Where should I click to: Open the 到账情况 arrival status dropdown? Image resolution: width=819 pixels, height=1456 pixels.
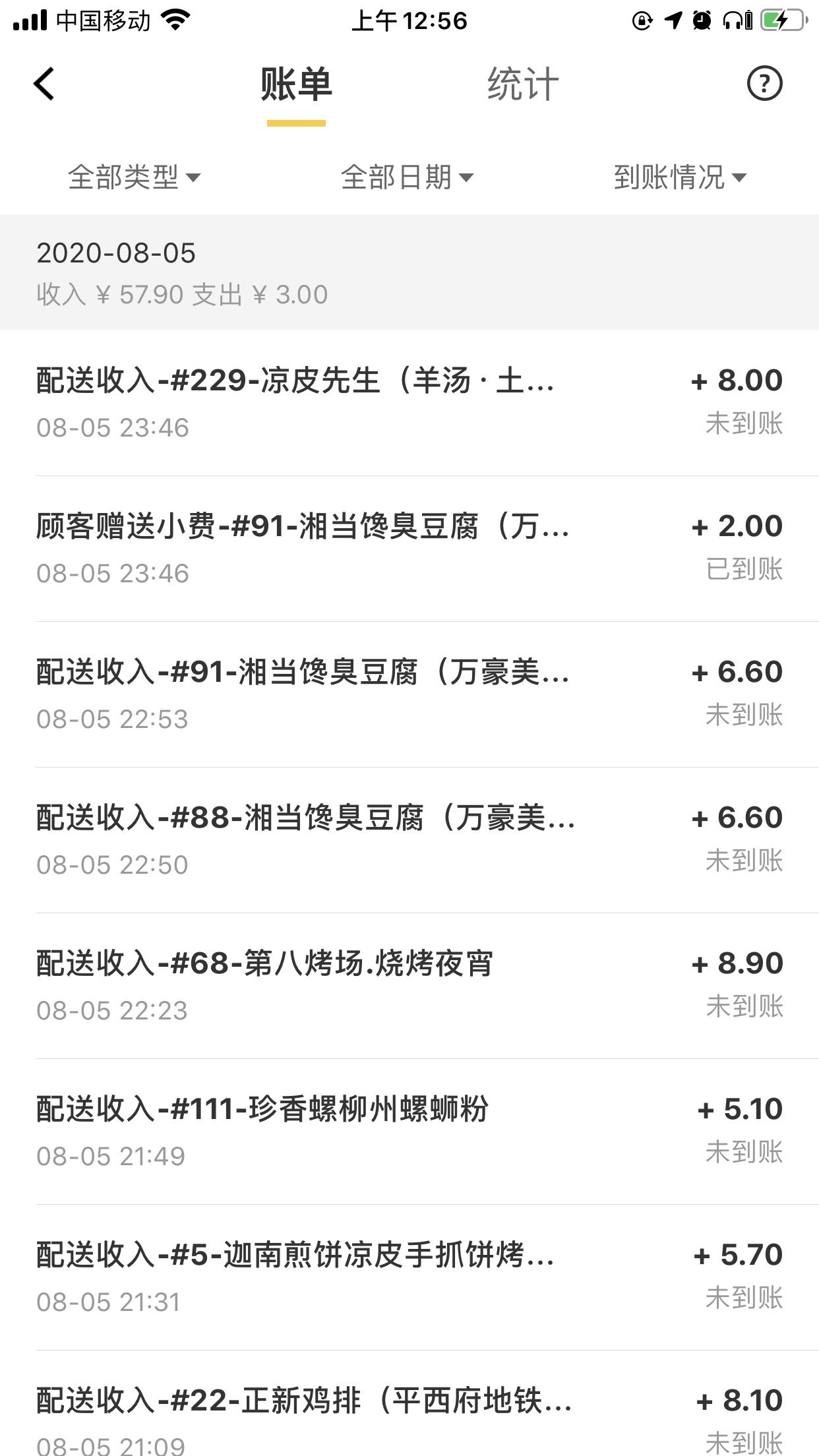(681, 176)
